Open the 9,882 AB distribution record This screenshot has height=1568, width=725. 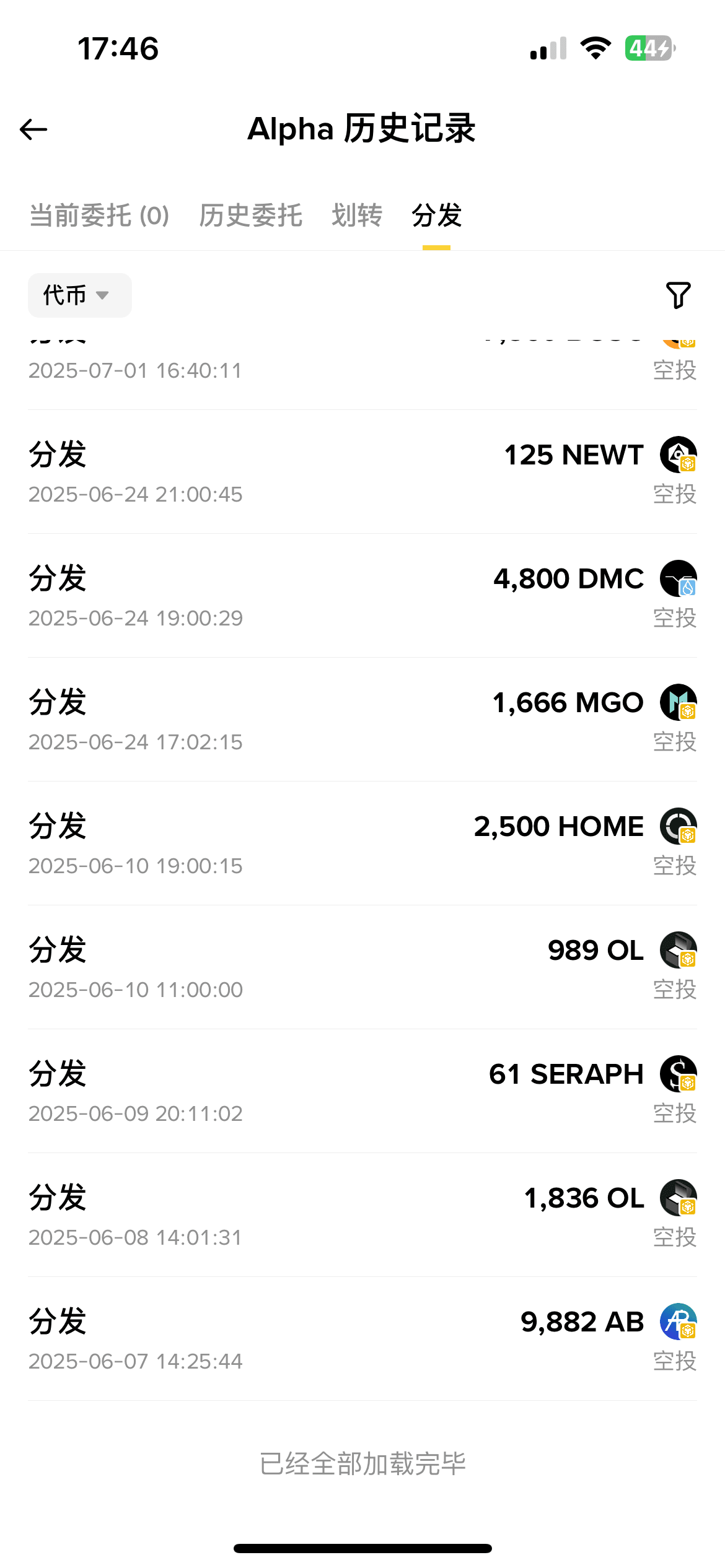[x=362, y=1339]
